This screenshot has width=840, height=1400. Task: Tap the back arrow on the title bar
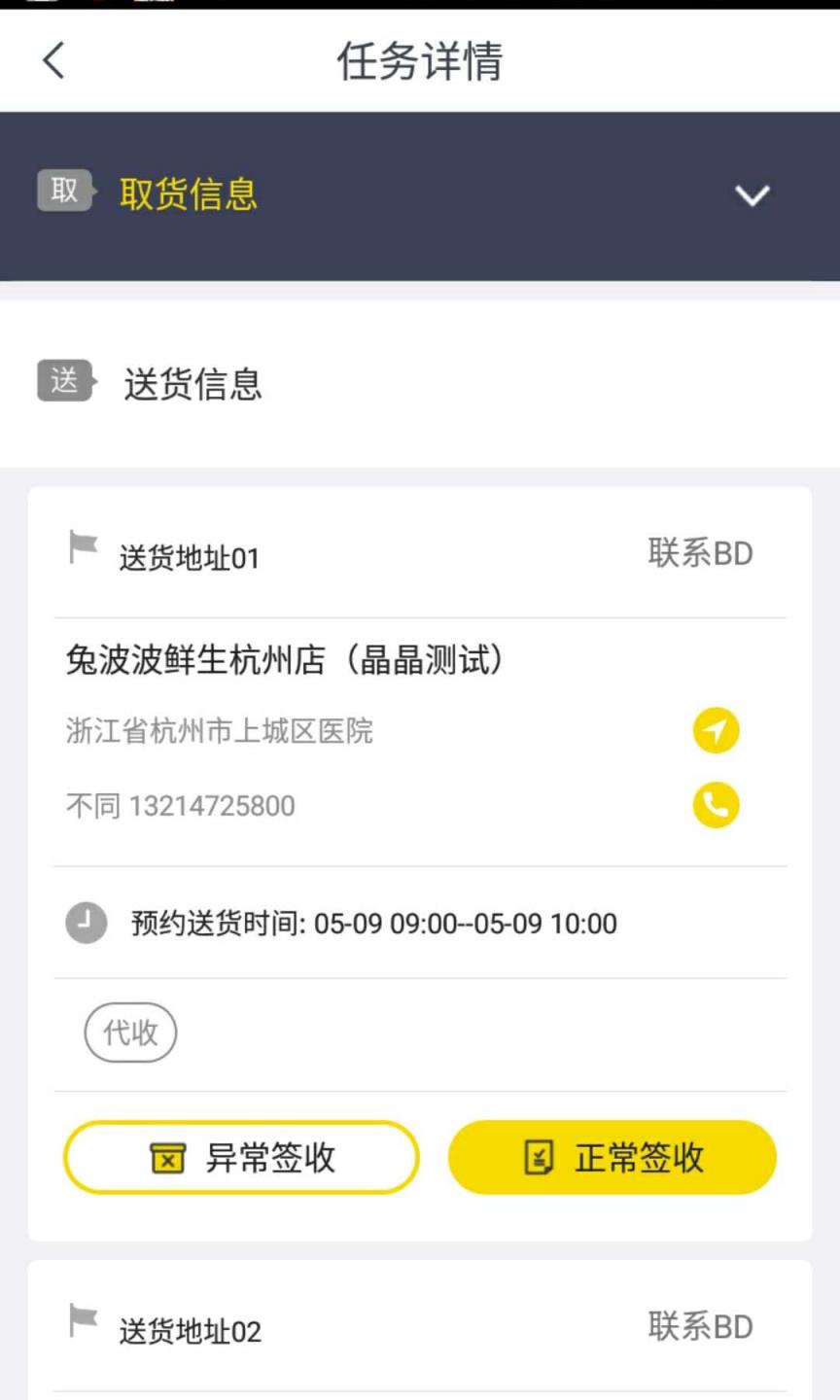(52, 60)
